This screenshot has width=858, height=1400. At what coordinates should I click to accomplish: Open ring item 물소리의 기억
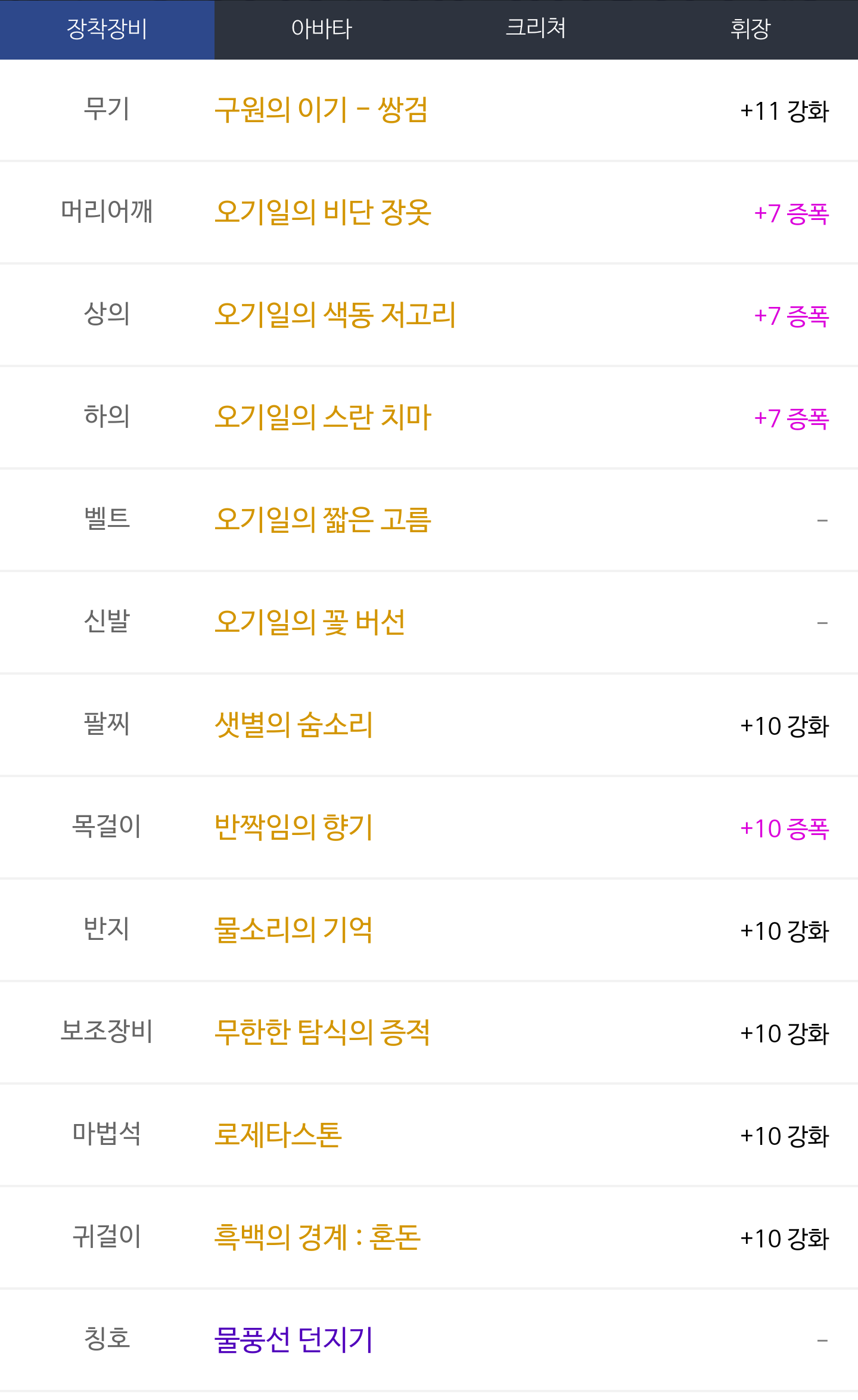294,930
